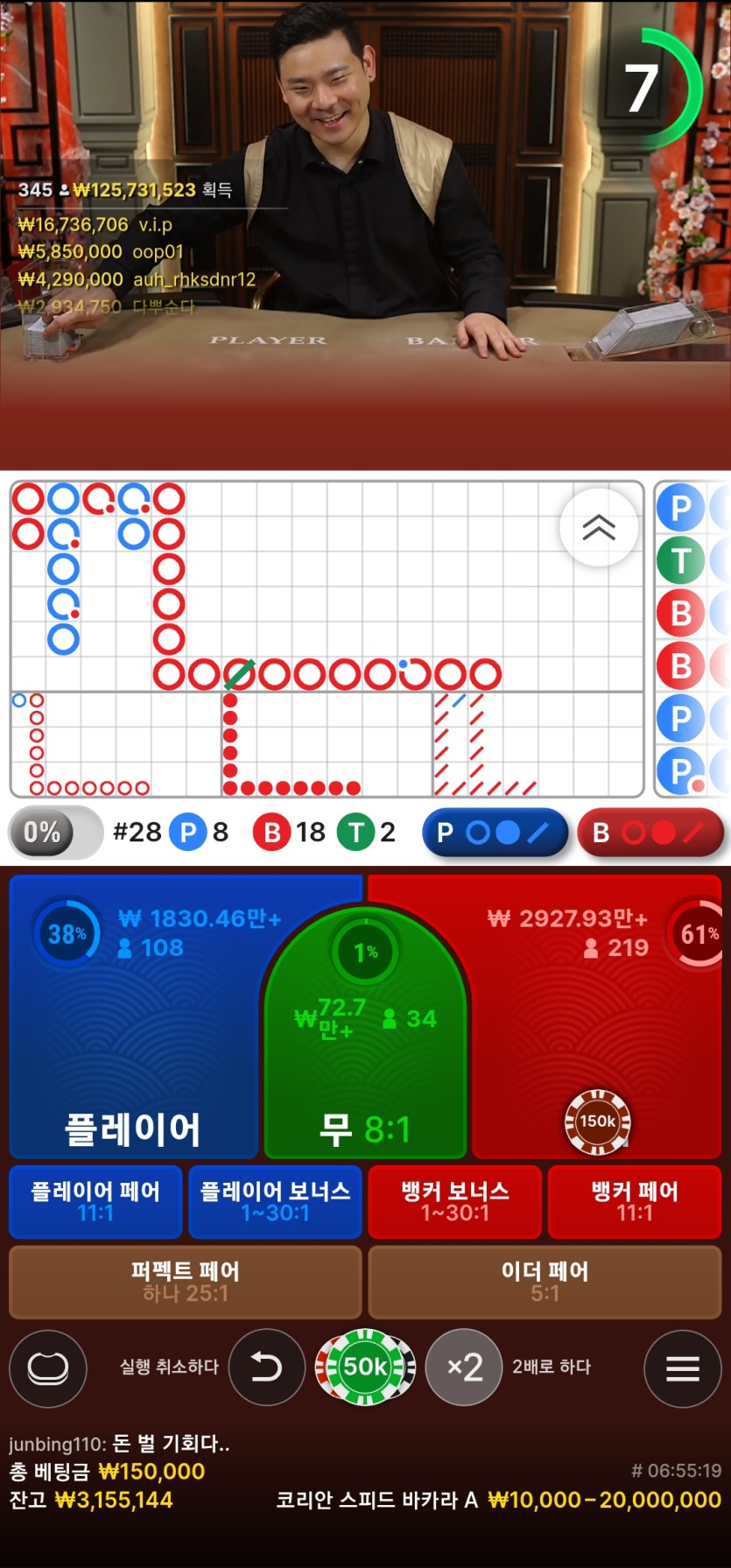Select the 뱅커 보너스 side bet
This screenshot has width=731, height=1568.
454,1201
